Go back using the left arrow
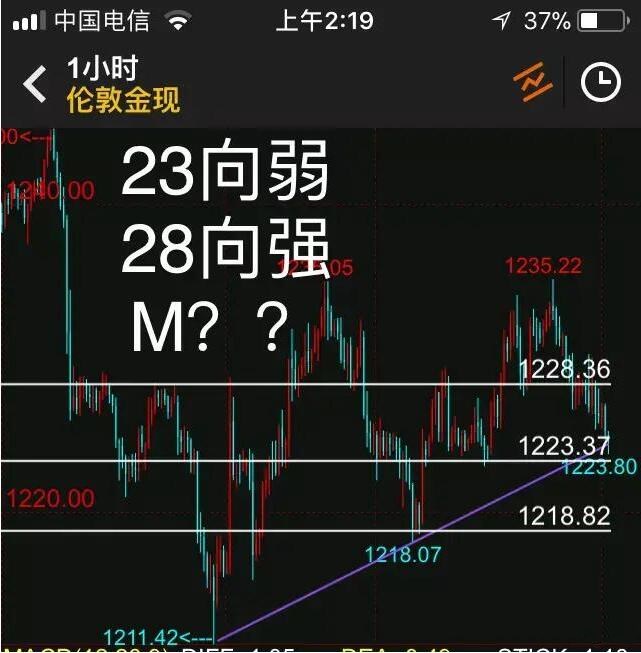This screenshot has height=653, width=641. coord(35,84)
